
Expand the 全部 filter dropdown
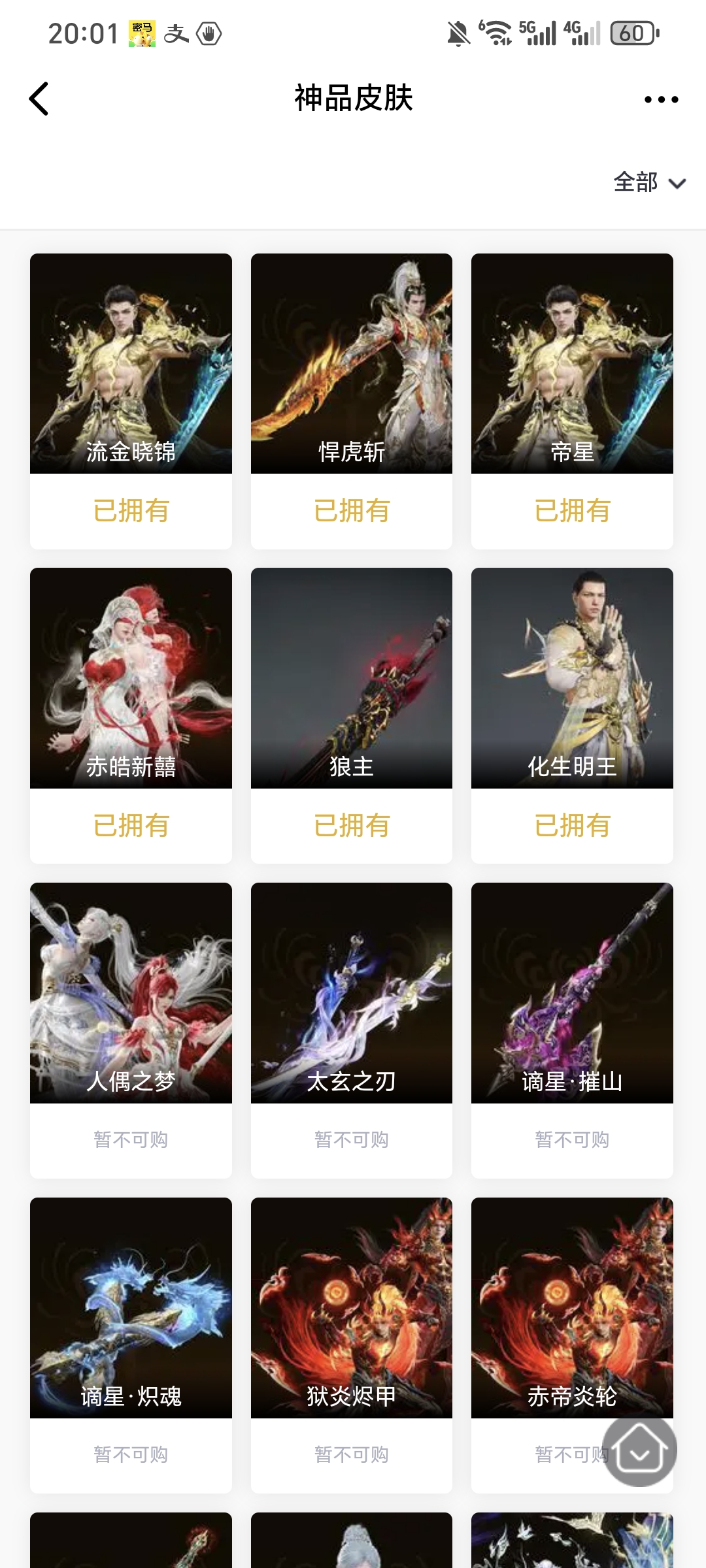coord(649,182)
